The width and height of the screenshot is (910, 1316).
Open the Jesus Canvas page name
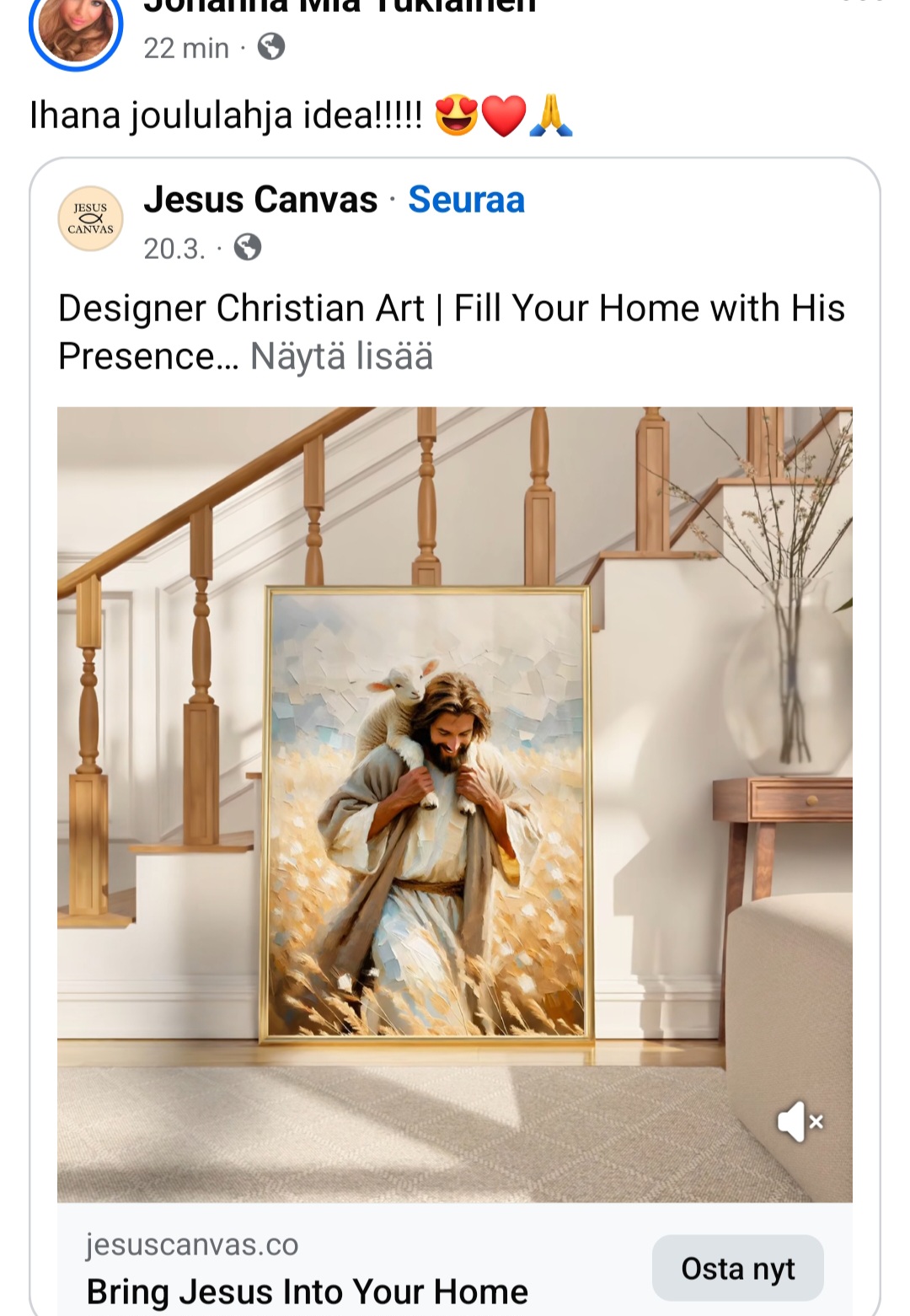coord(260,200)
